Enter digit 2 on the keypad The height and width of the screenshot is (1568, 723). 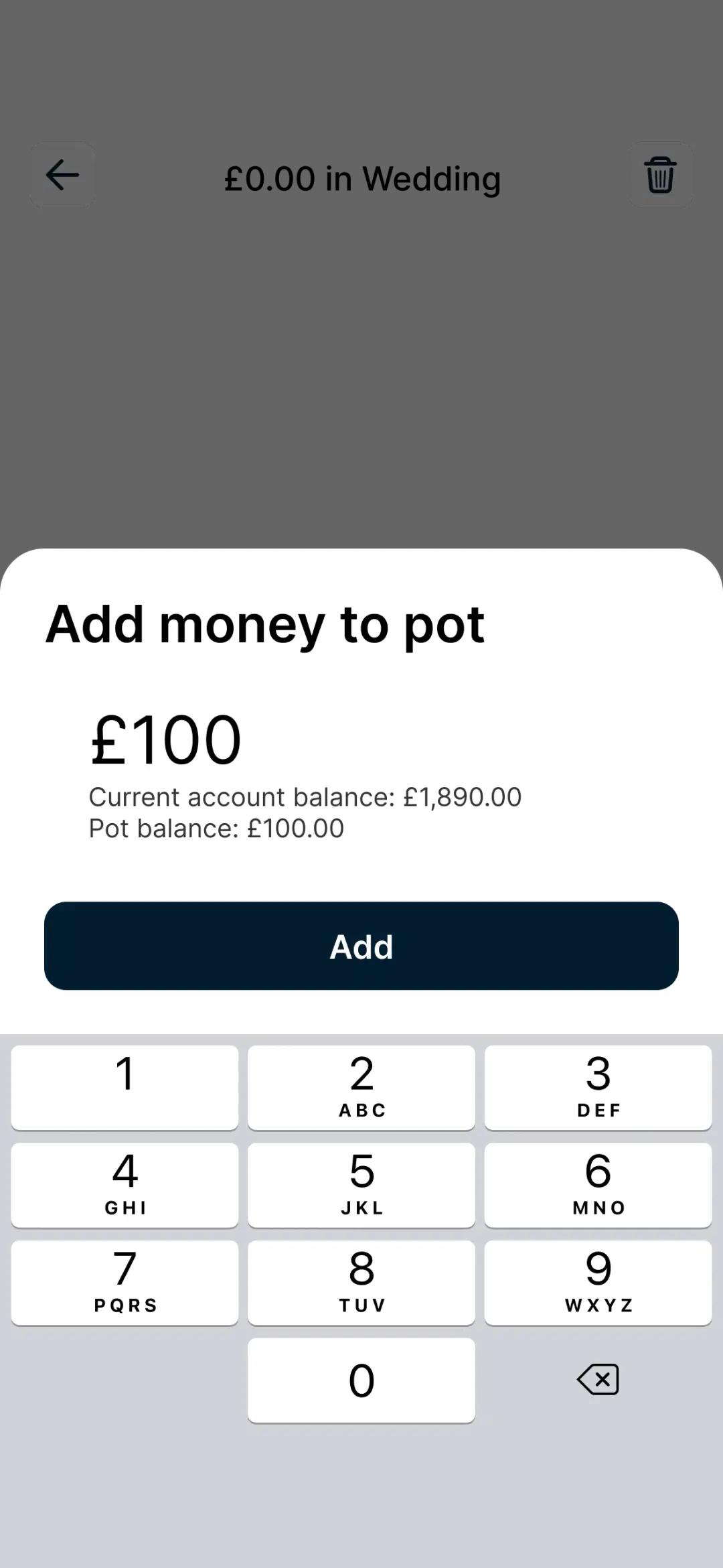(x=361, y=1087)
